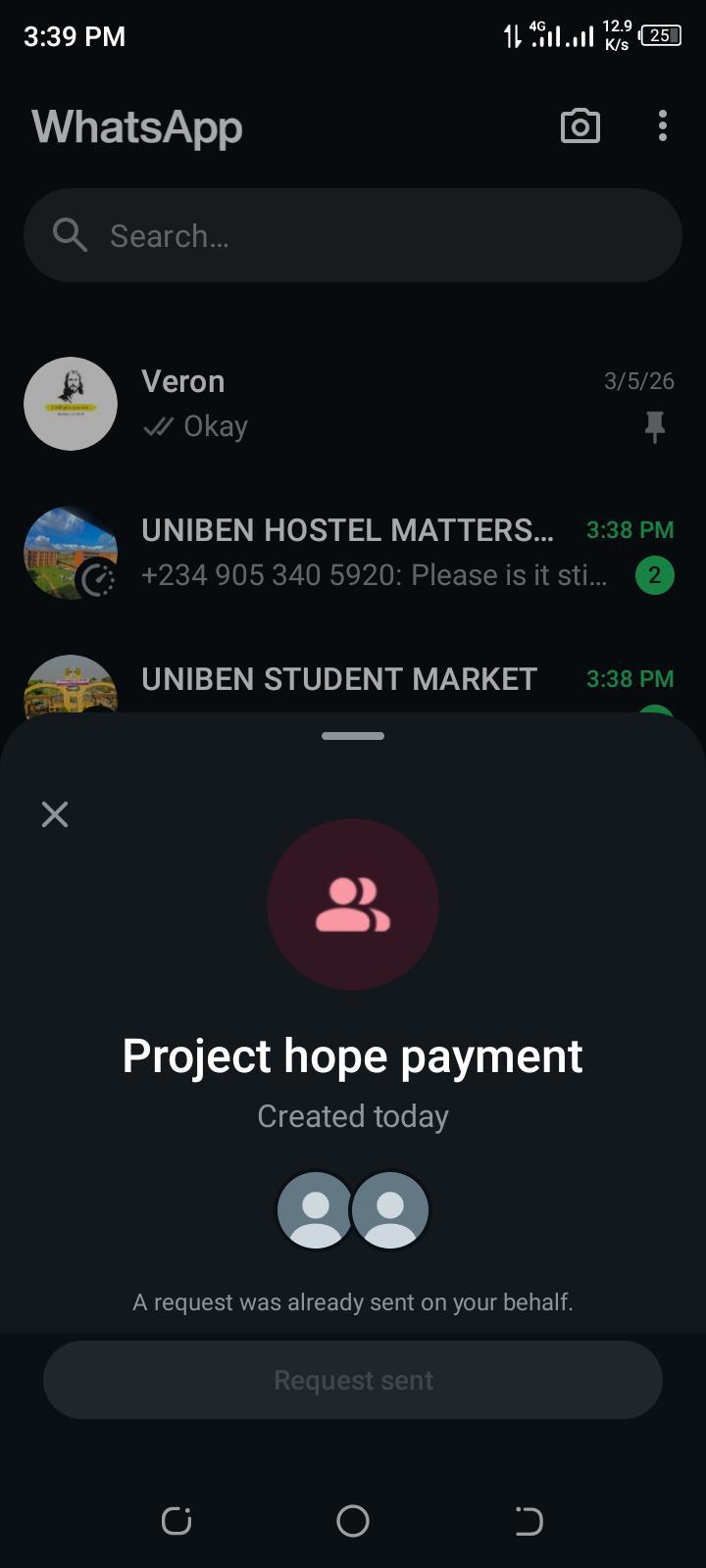Open the chat with Veron
The height and width of the screenshot is (1568, 706).
coord(353,404)
